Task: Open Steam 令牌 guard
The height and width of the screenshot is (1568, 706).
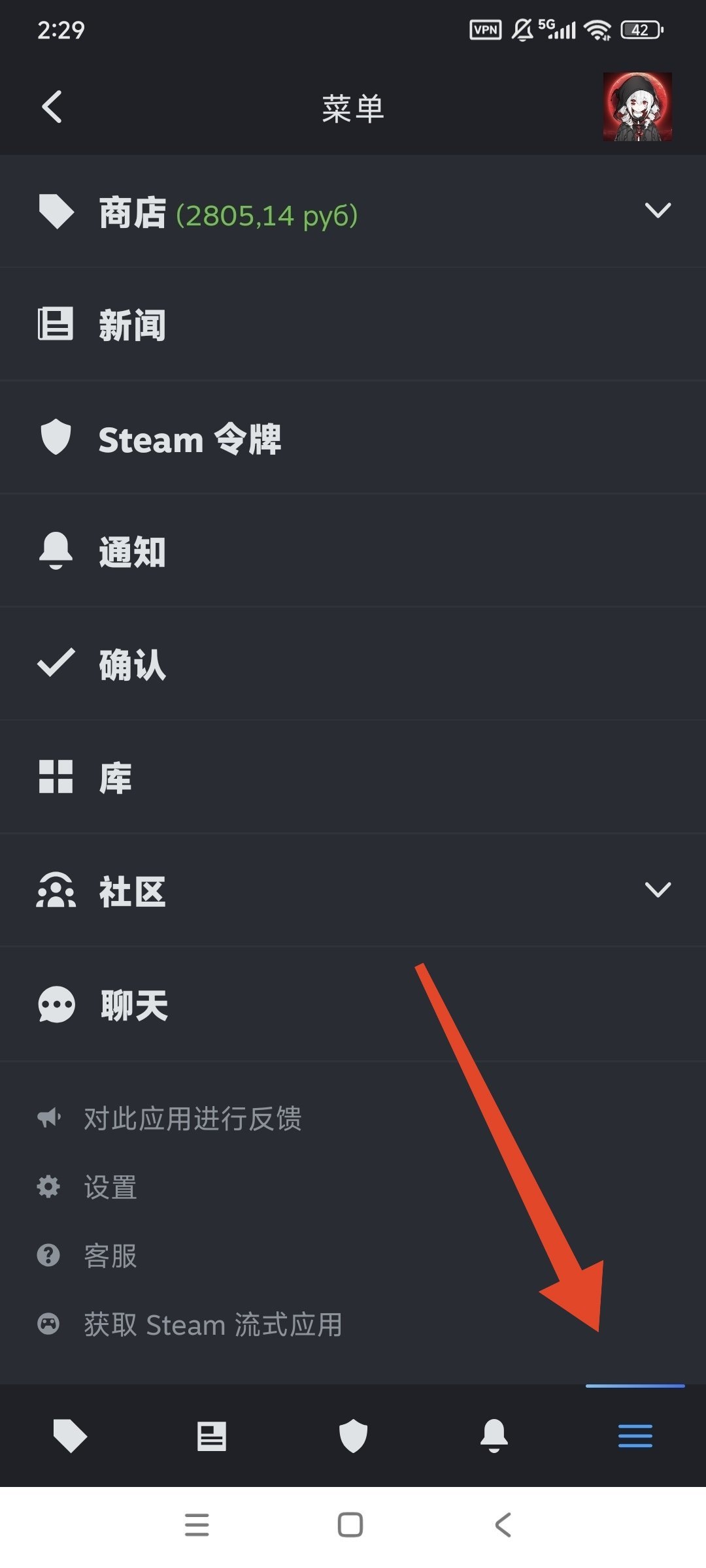Action: point(190,438)
